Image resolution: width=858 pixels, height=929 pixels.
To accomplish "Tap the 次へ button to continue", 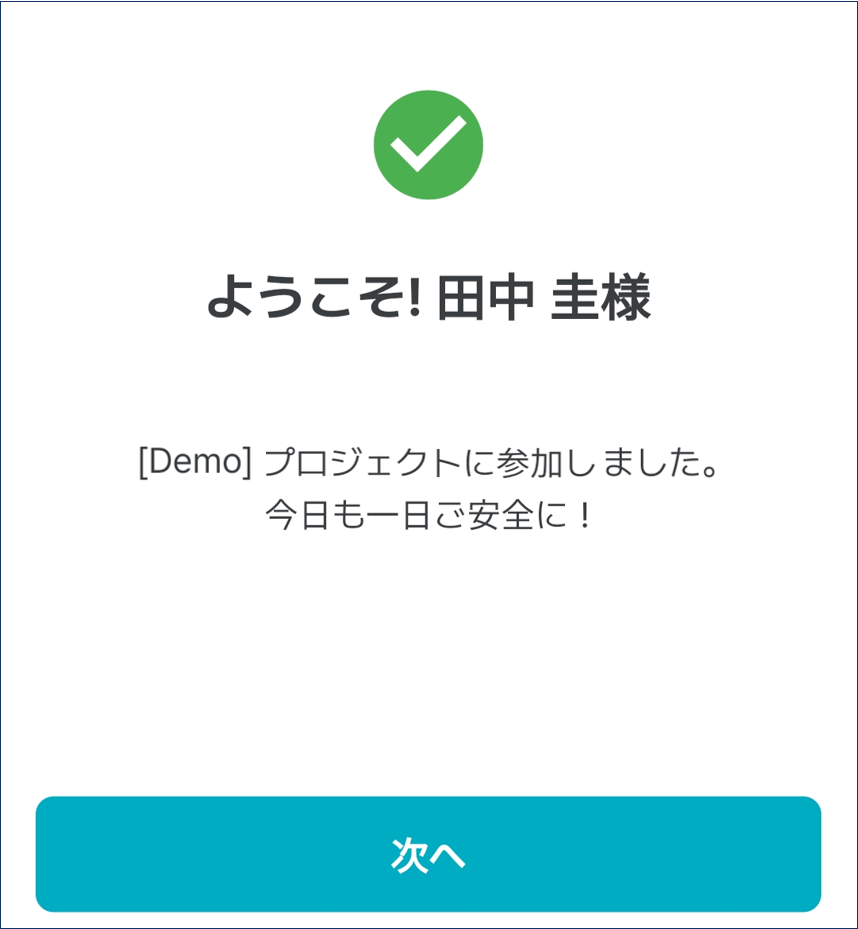I will click(x=428, y=854).
